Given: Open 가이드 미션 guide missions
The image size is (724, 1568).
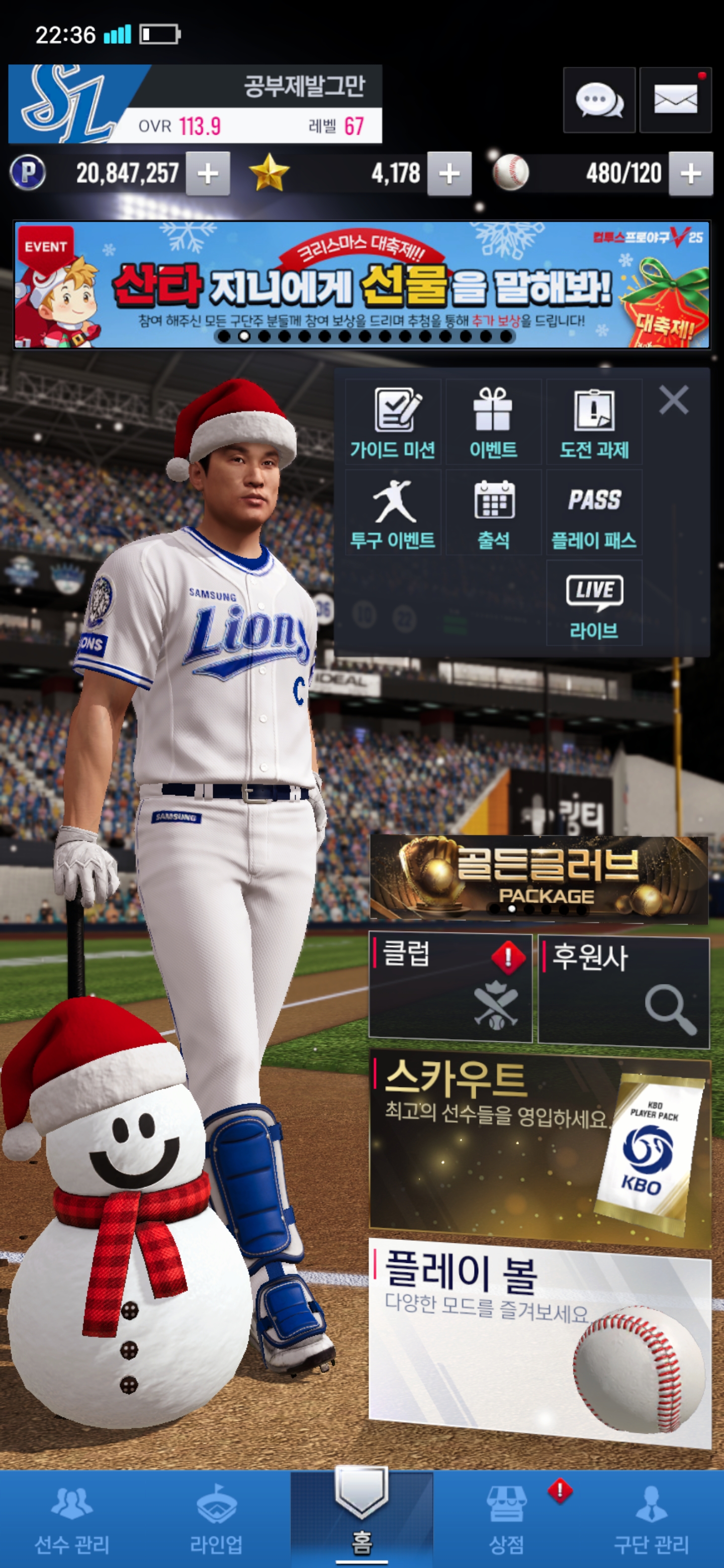Looking at the screenshot, I should (x=393, y=422).
